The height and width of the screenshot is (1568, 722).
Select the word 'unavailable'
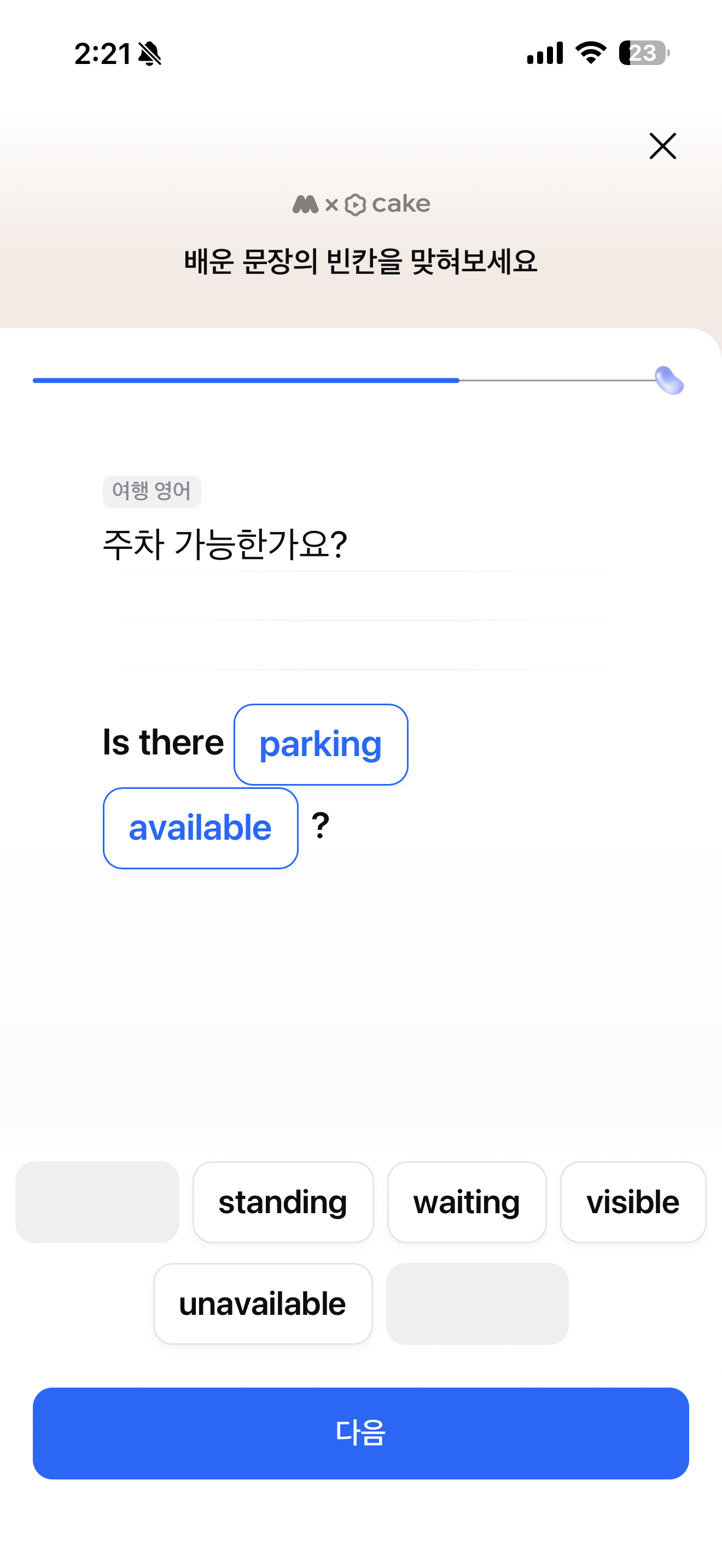263,1303
